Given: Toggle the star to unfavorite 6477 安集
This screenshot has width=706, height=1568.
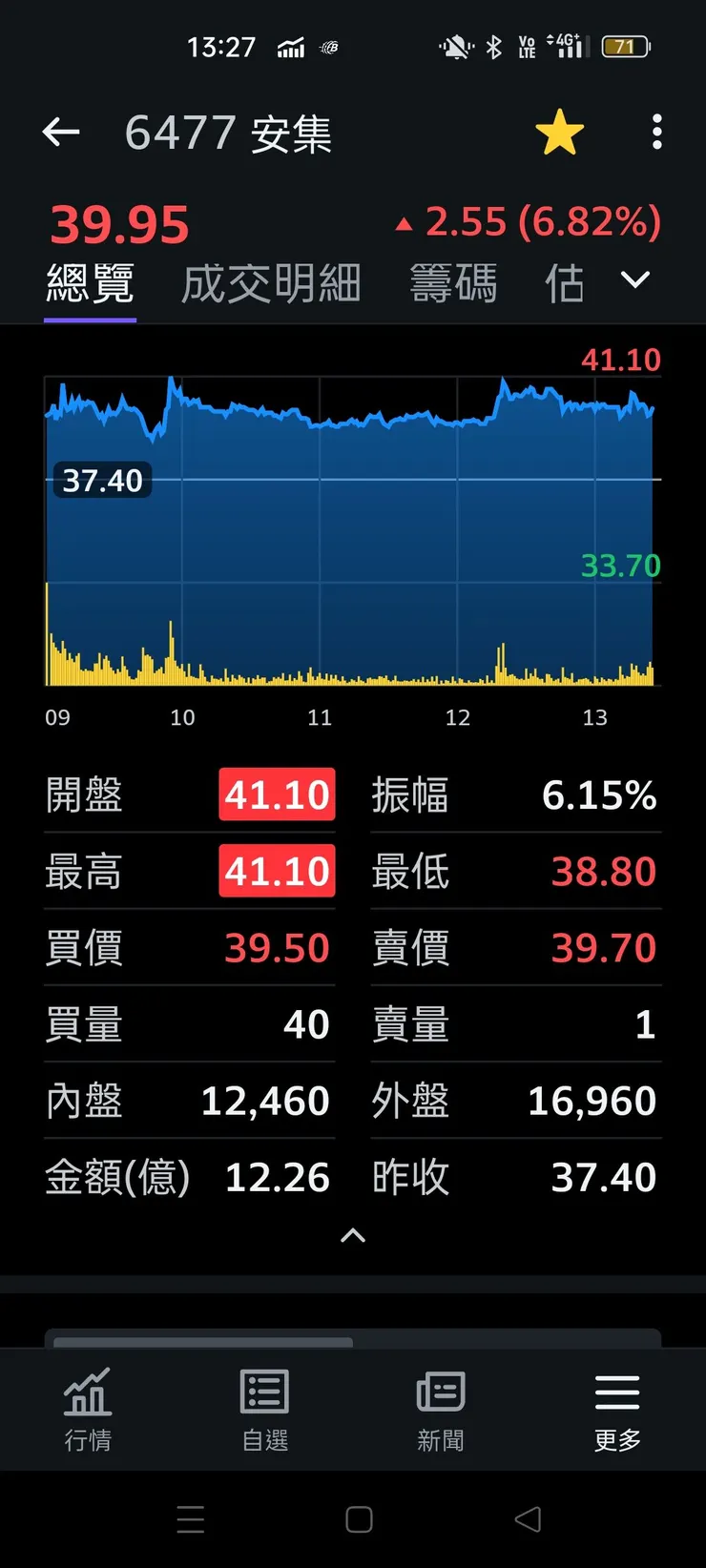Looking at the screenshot, I should click(x=560, y=132).
